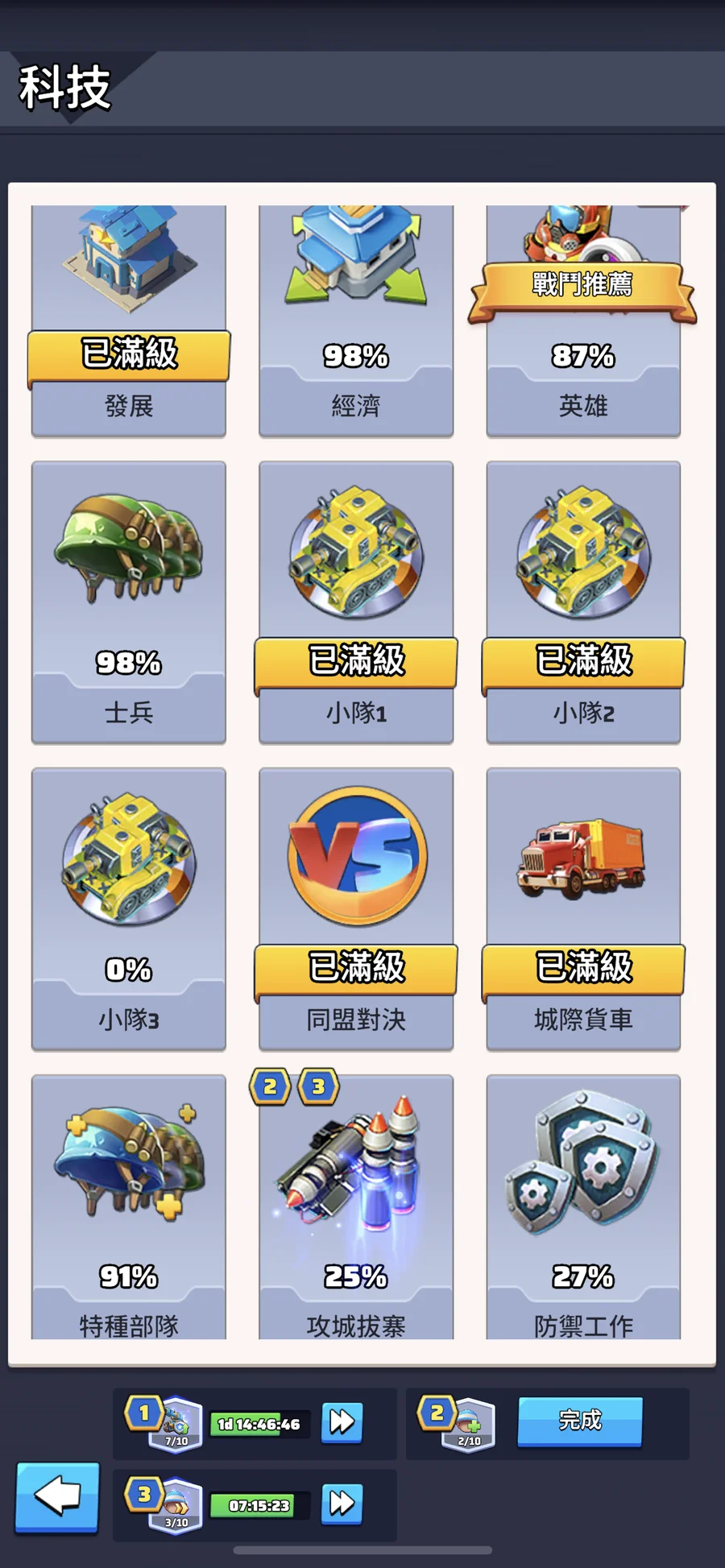Open the 小隊3 research card
The width and height of the screenshot is (725, 1568).
tap(129, 909)
